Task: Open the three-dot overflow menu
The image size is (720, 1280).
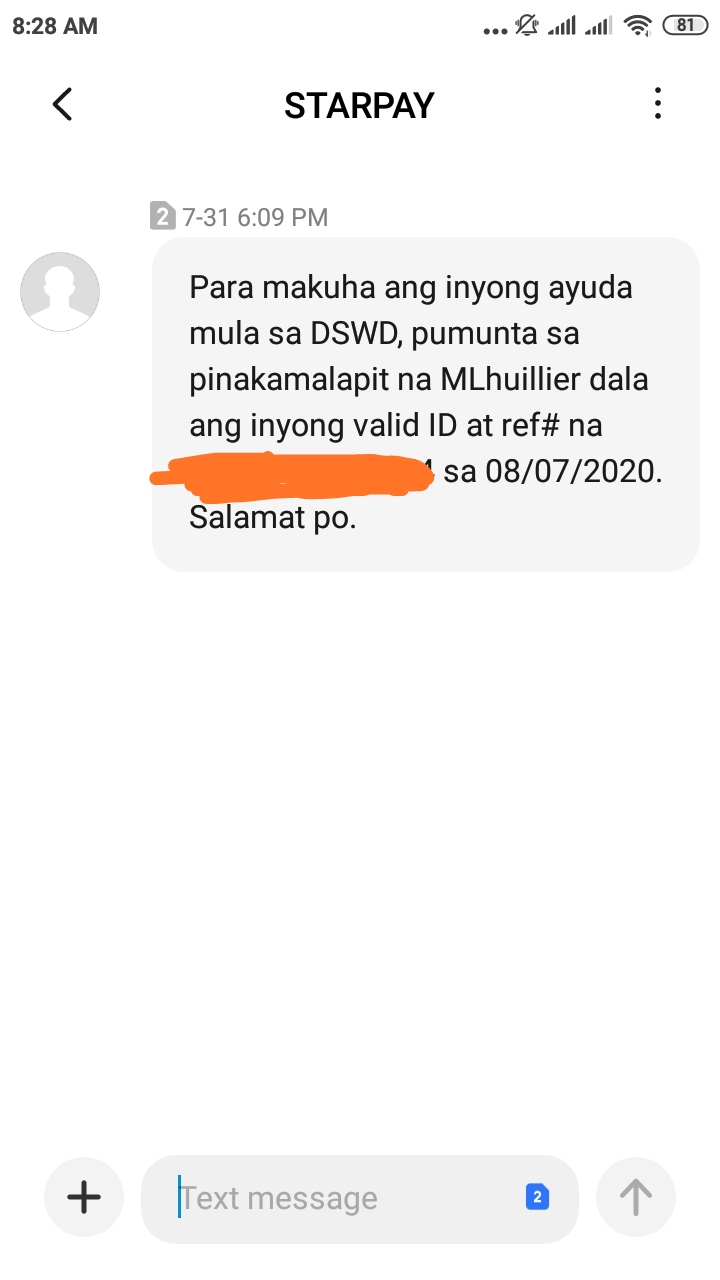Action: click(657, 104)
